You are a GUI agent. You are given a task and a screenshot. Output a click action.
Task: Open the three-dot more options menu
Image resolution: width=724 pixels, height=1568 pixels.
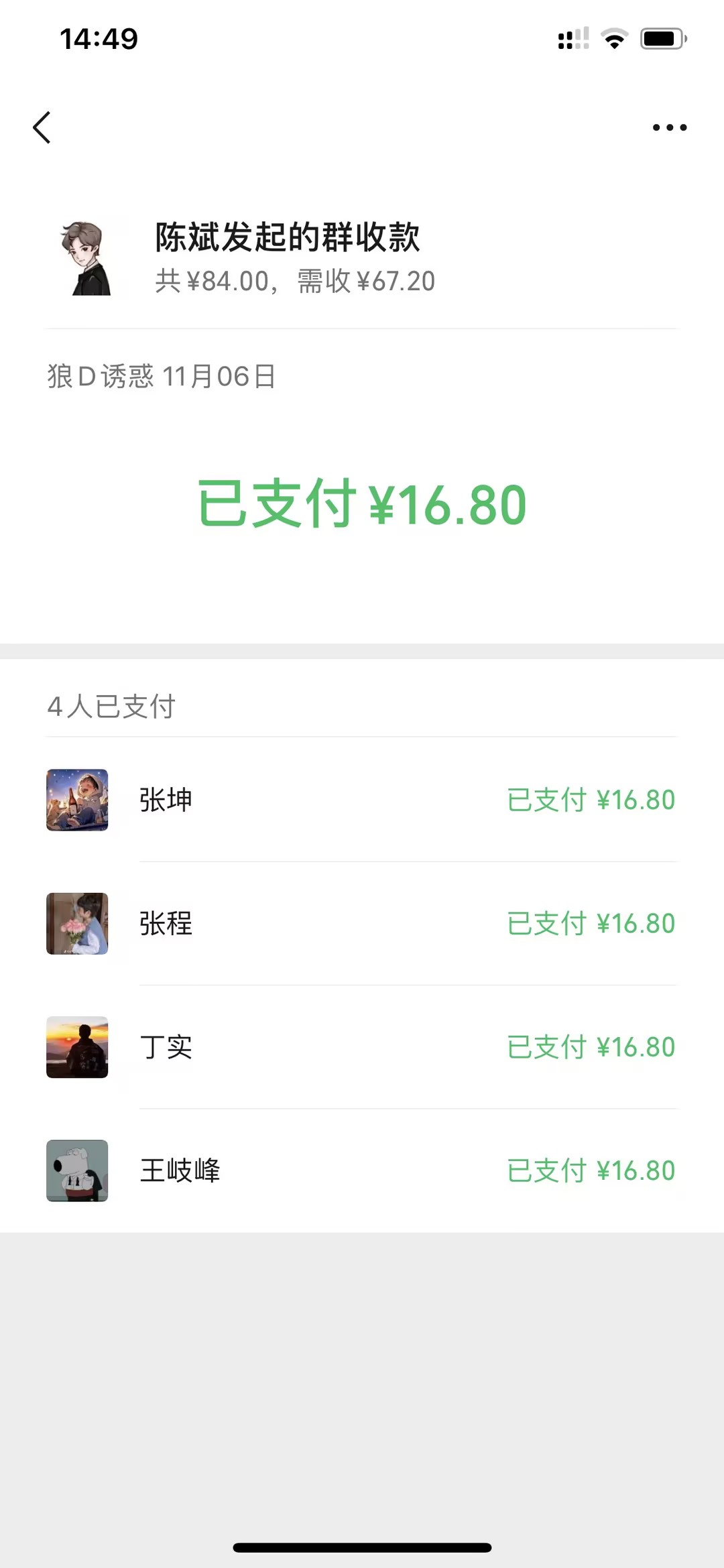[x=669, y=127]
